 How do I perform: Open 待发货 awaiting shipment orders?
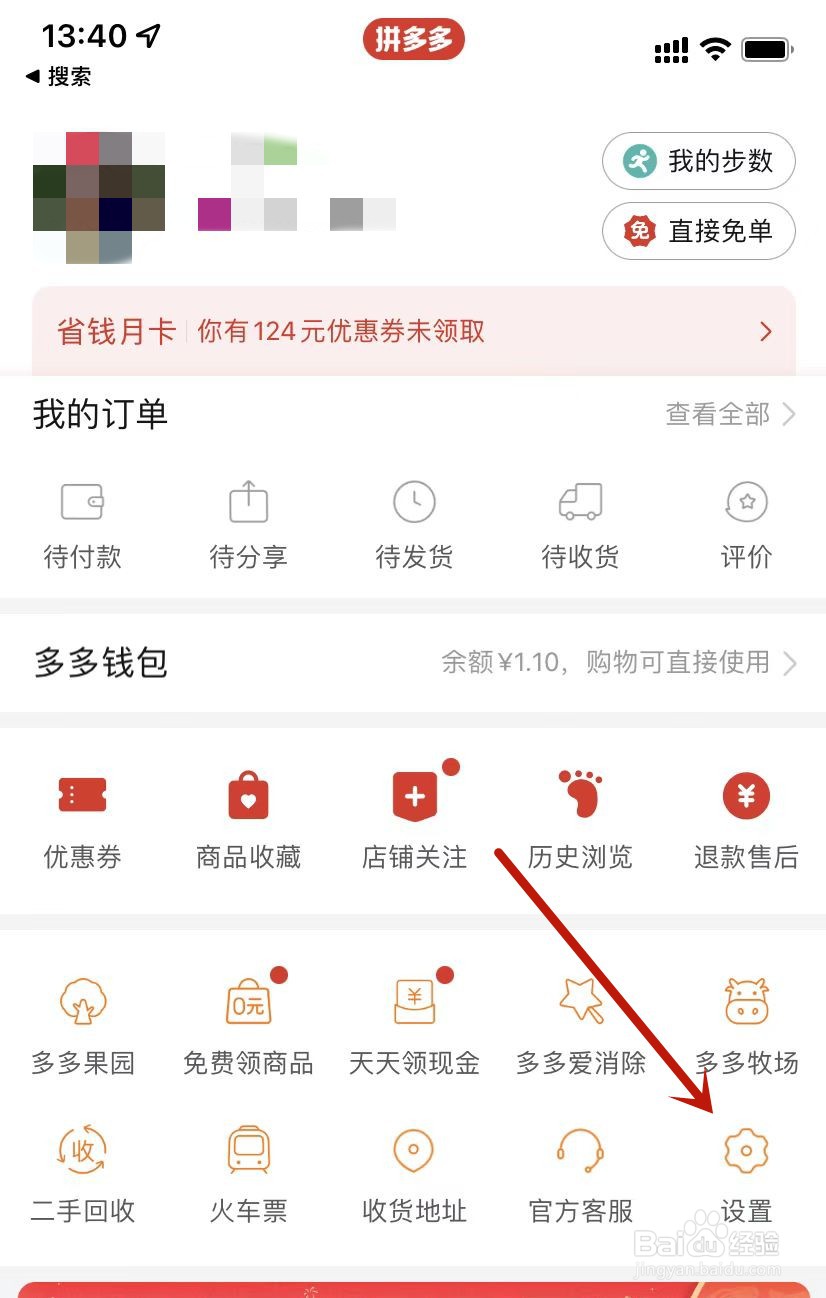coord(414,520)
